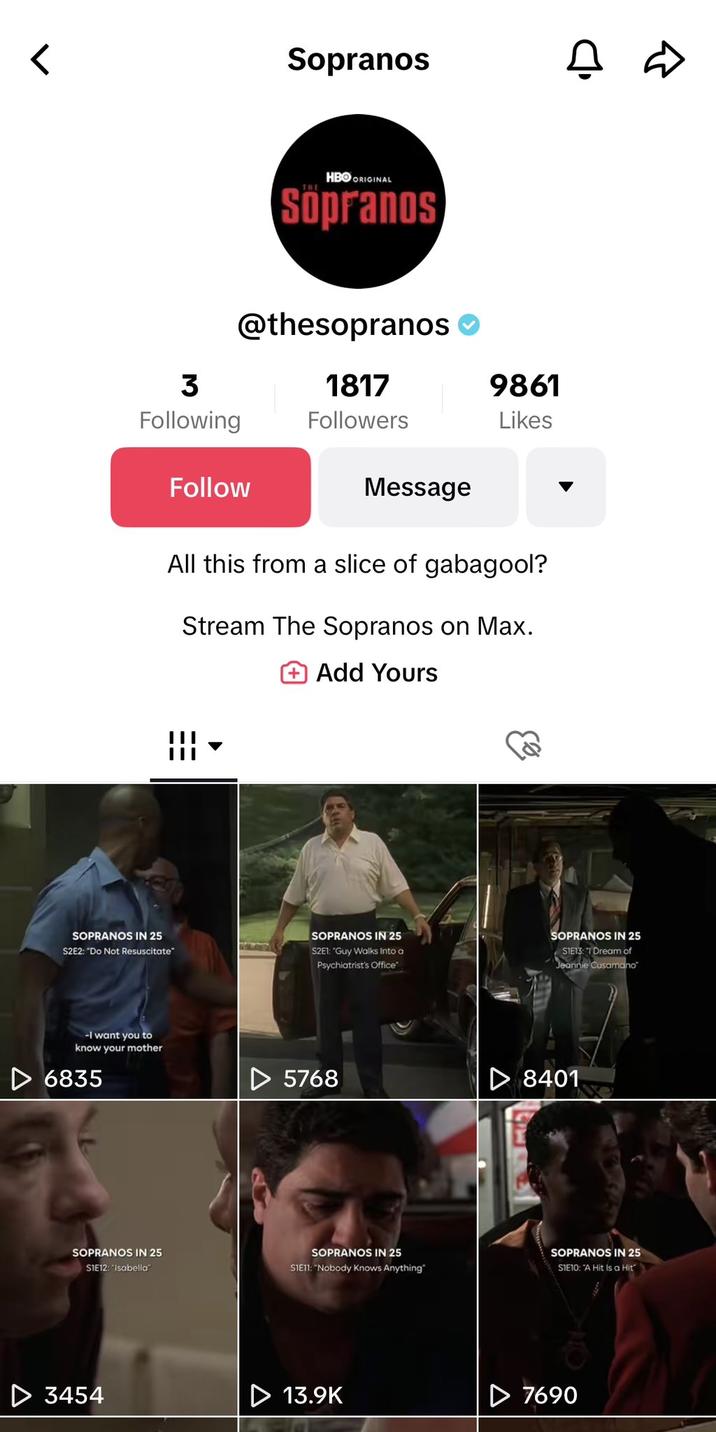Share the Sopranos profile
716x1432 pixels.
click(x=664, y=60)
